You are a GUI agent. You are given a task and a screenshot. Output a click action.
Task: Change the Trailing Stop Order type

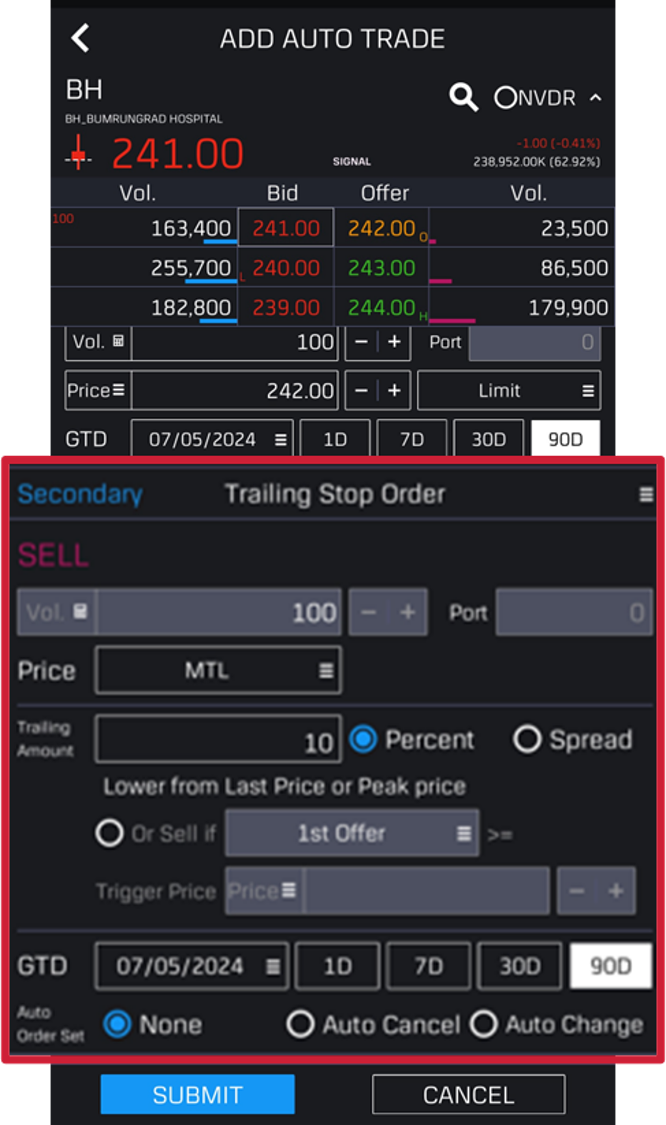click(x=646, y=494)
